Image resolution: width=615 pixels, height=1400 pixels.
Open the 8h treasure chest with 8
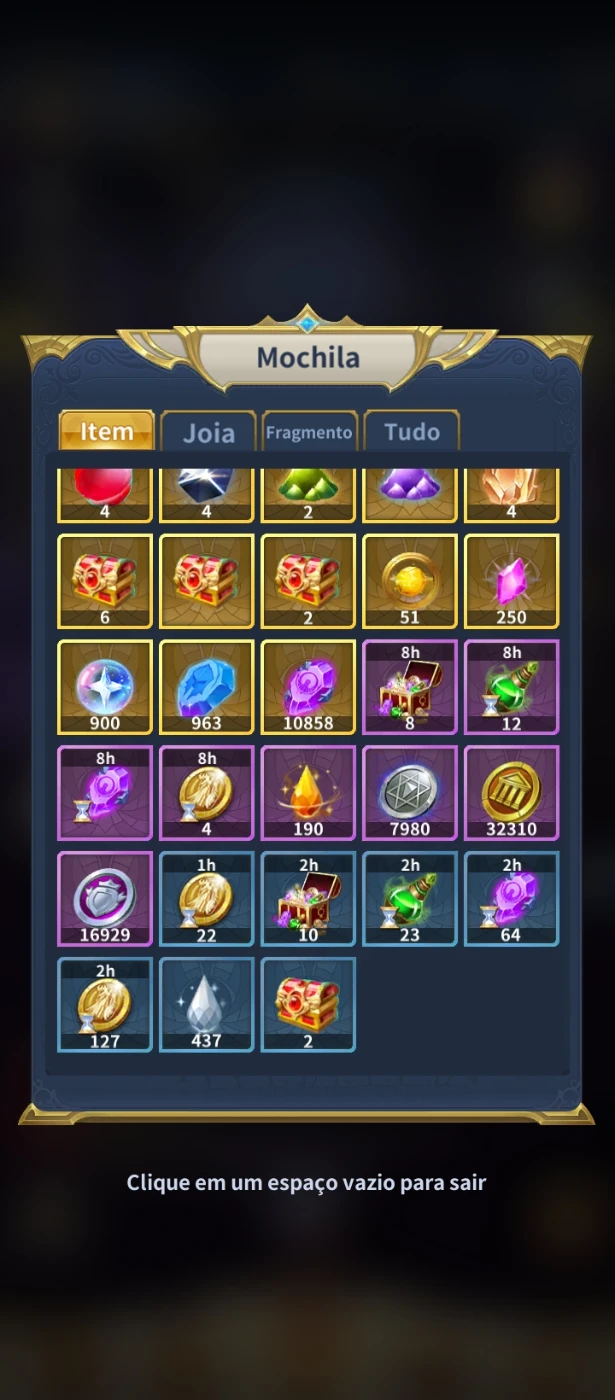(x=410, y=687)
